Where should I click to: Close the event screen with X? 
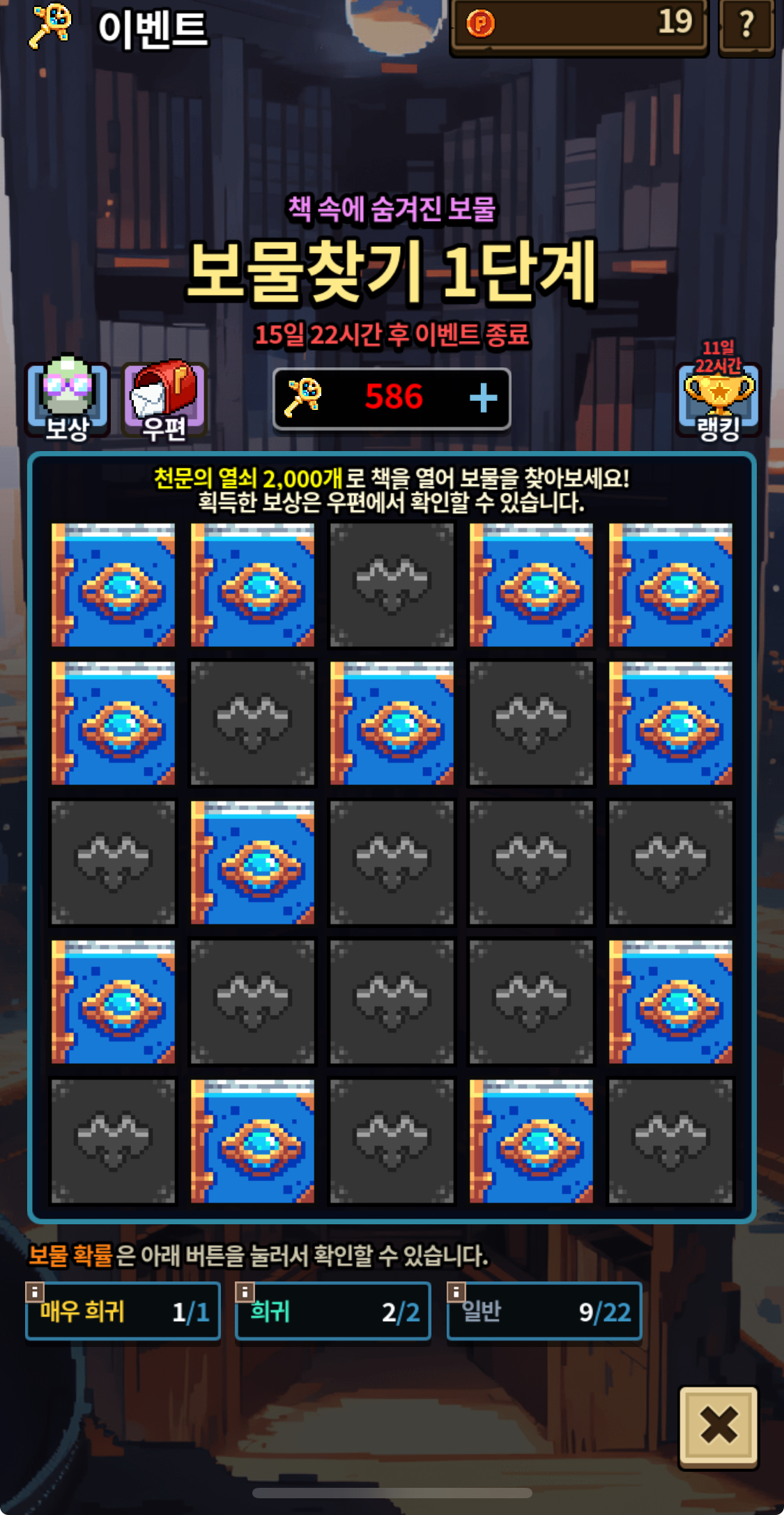pyautogui.click(x=718, y=1427)
